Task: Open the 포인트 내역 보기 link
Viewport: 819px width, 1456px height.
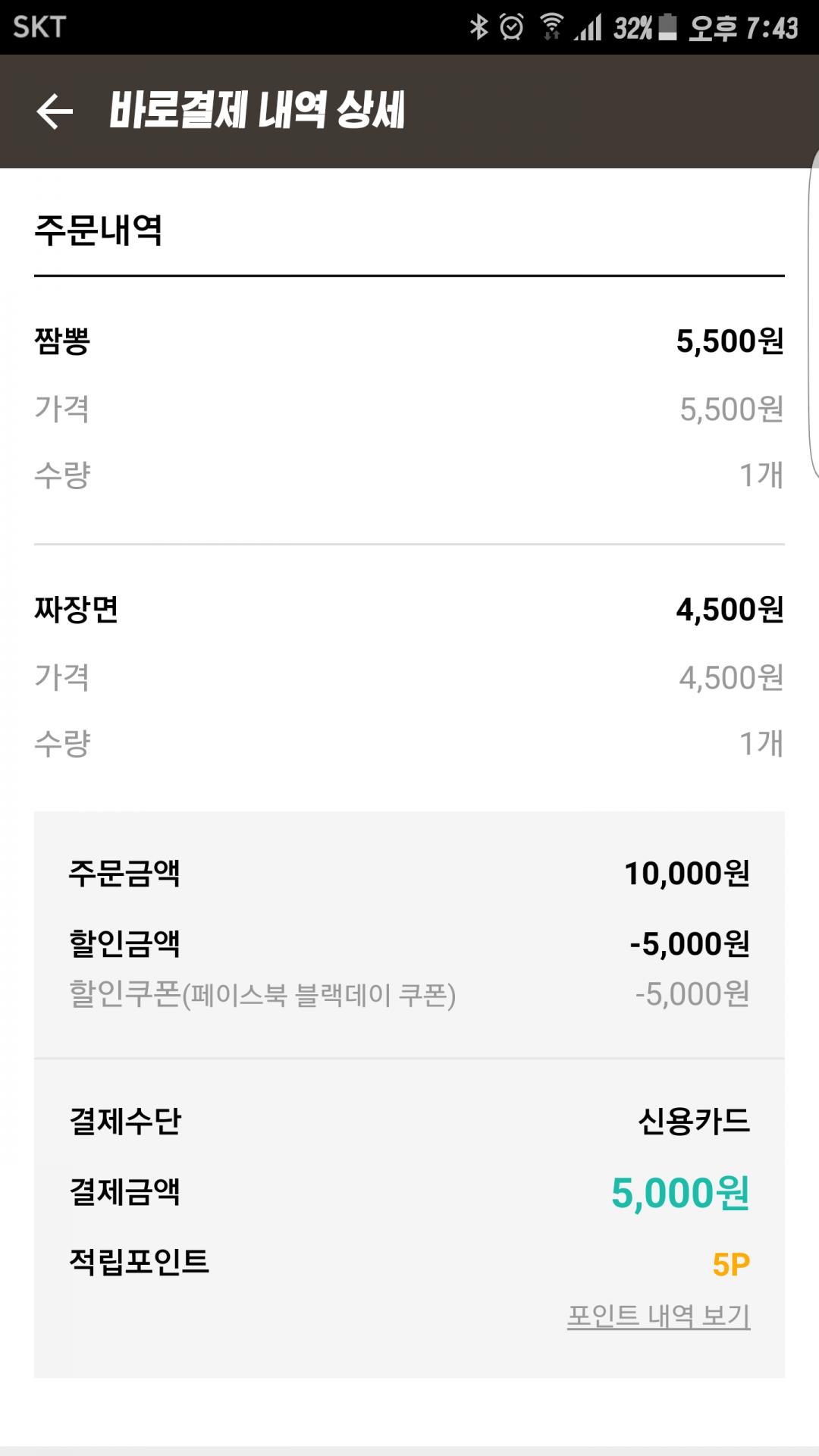Action: tap(658, 1316)
